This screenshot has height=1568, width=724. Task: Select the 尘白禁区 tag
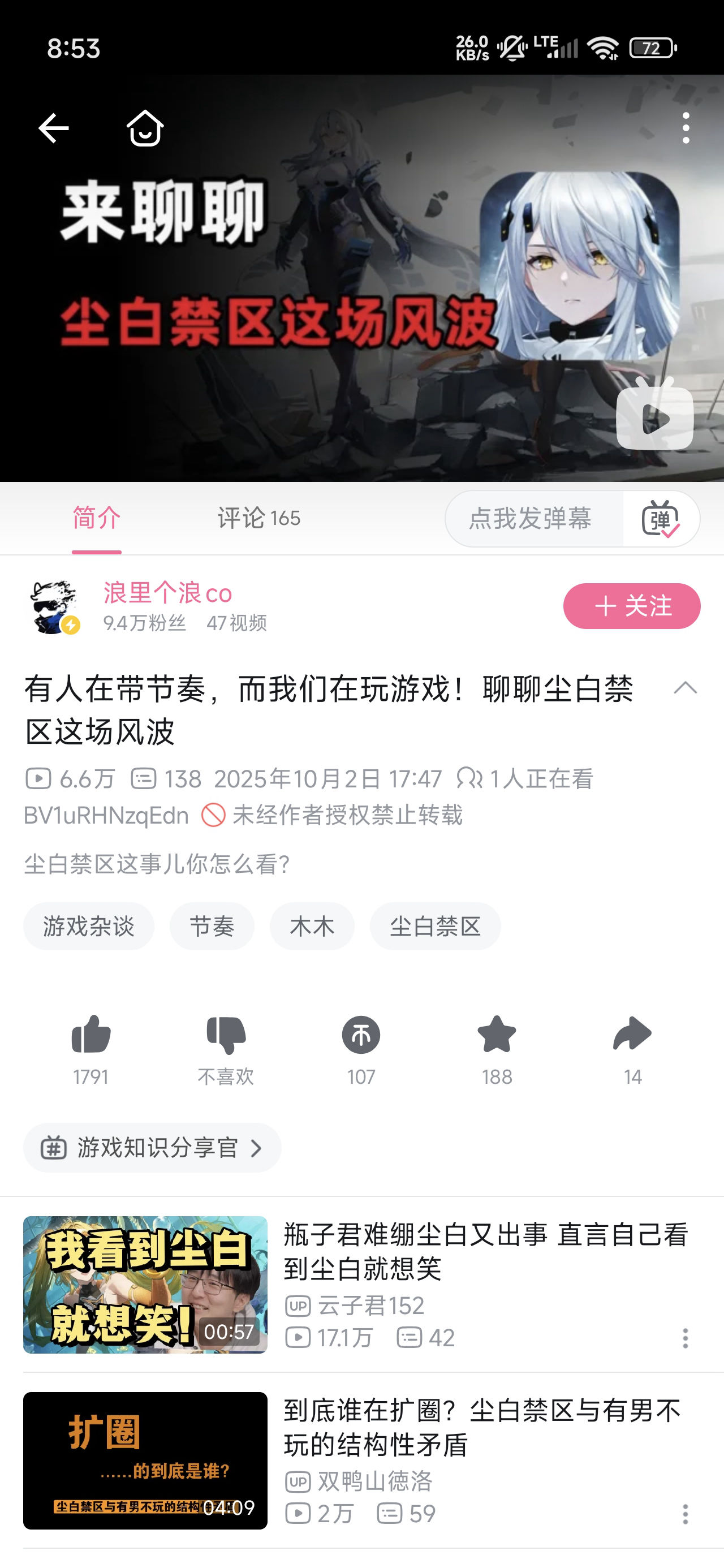(x=435, y=927)
